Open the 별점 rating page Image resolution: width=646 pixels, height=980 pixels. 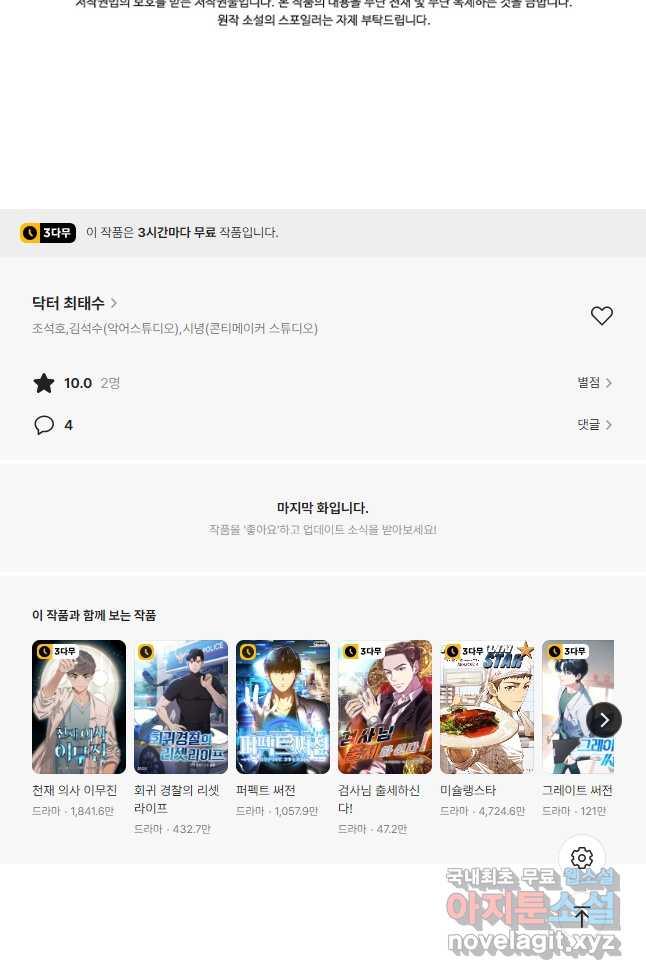tap(594, 383)
